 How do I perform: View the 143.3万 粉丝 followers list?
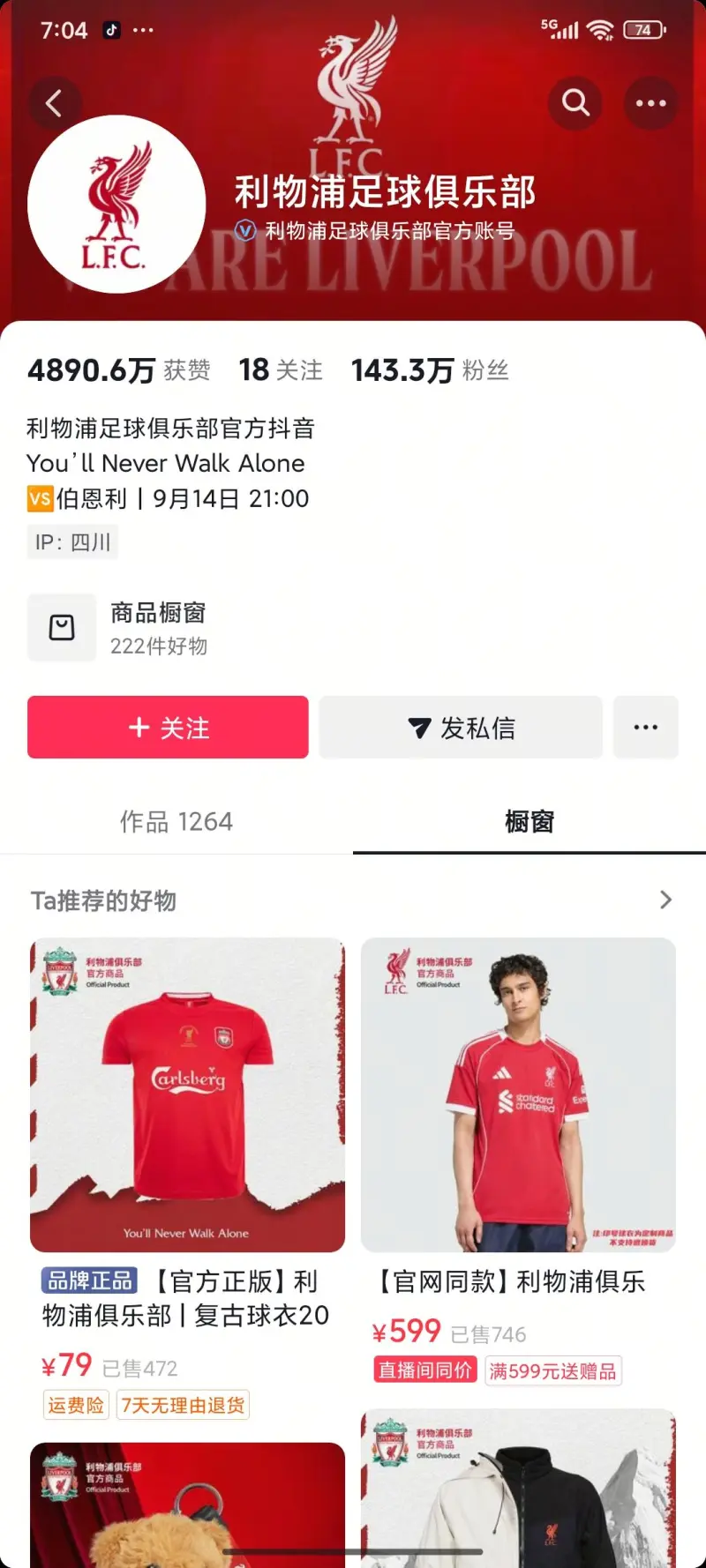(430, 370)
